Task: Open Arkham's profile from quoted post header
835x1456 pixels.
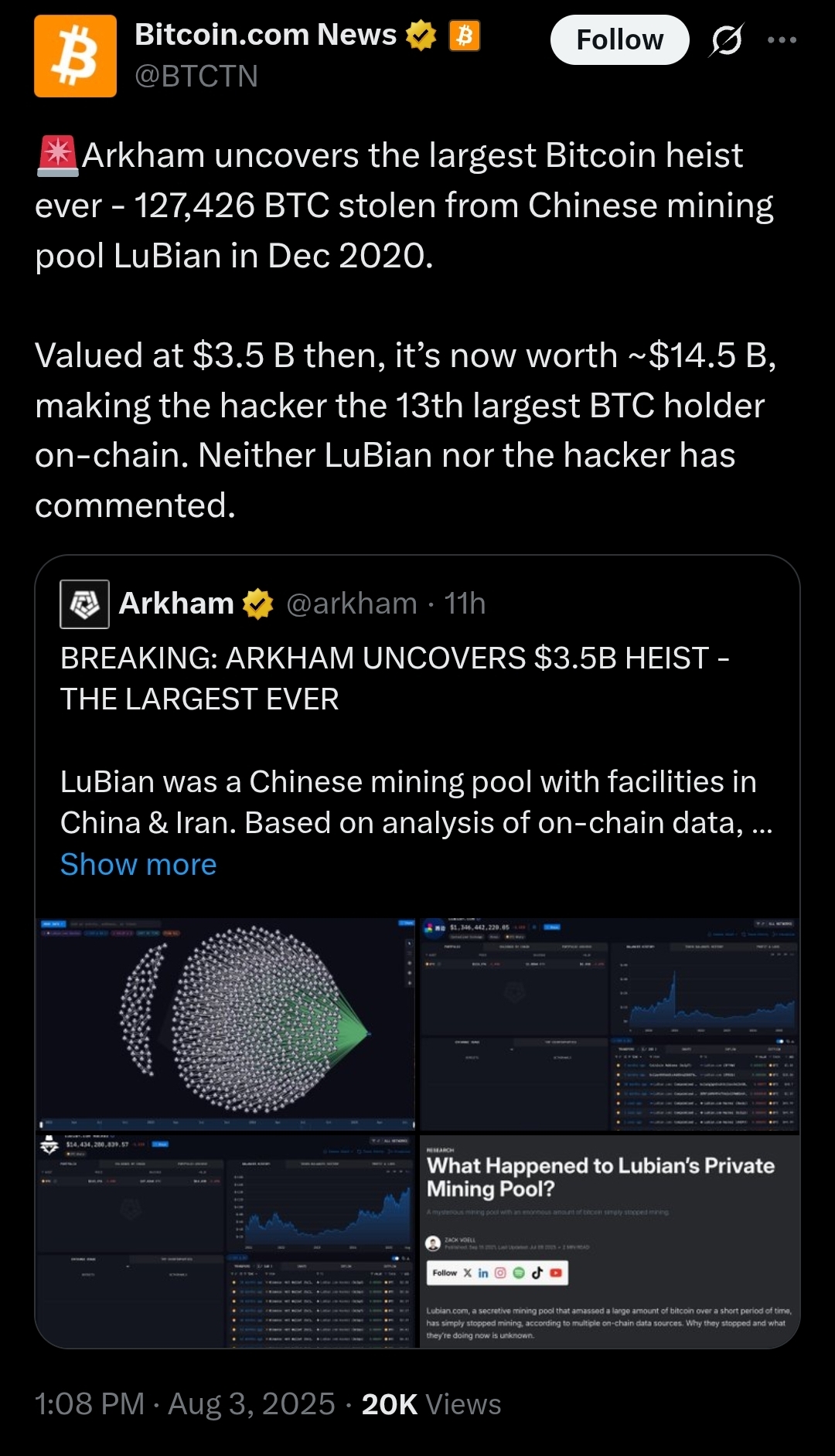Action: pos(176,604)
